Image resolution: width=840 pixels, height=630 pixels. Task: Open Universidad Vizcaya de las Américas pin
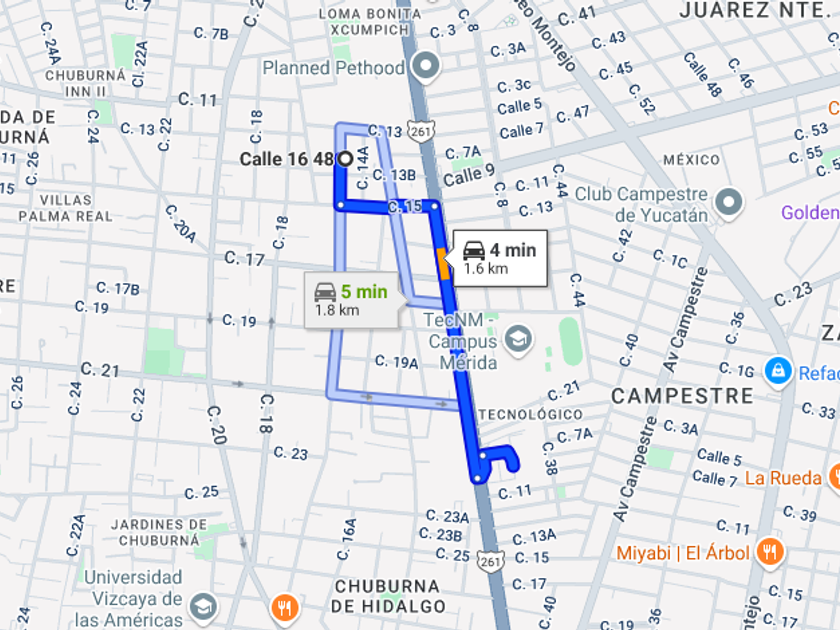203,605
